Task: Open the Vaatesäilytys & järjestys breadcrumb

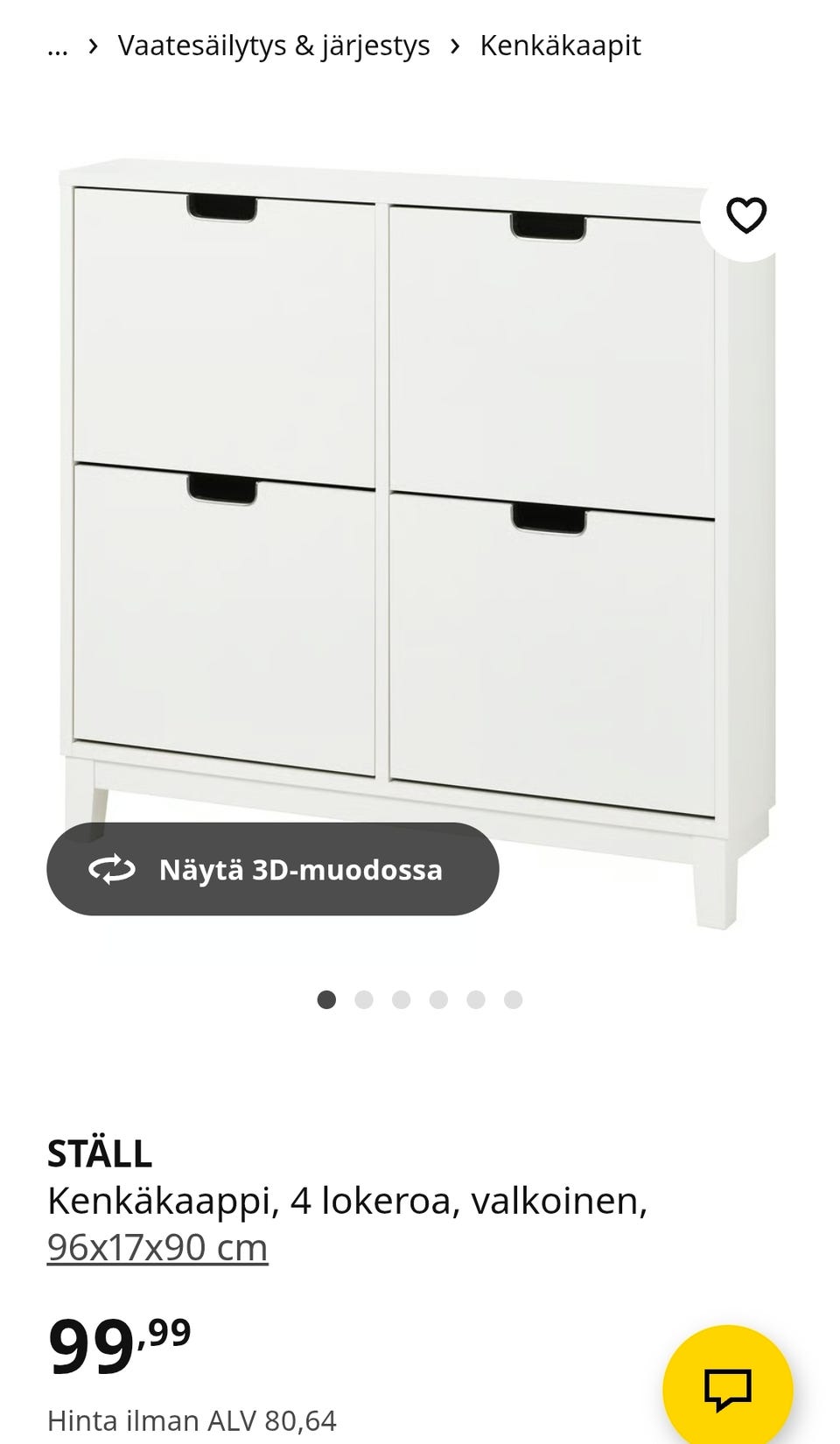Action: click(x=274, y=46)
